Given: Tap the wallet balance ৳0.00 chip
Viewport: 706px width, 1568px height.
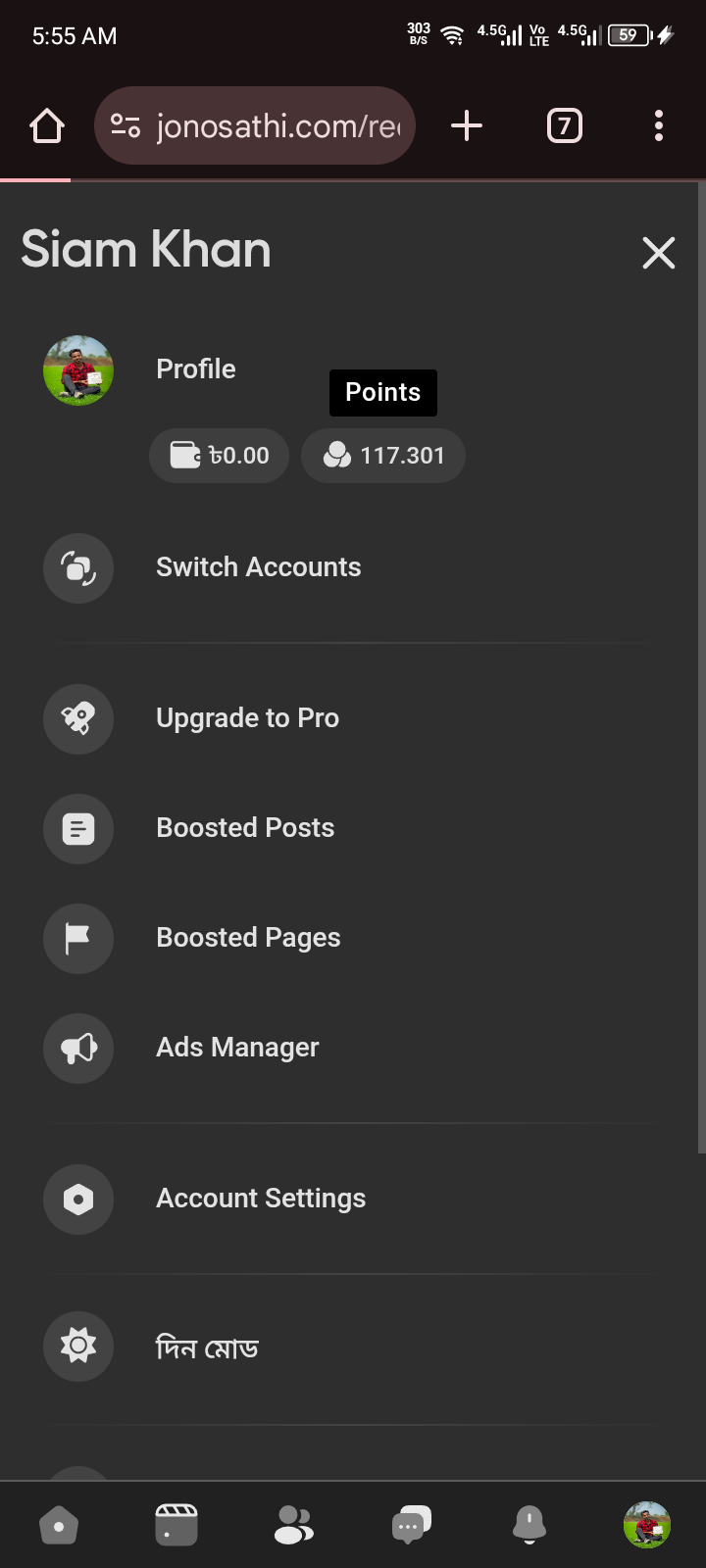Looking at the screenshot, I should pyautogui.click(x=219, y=456).
